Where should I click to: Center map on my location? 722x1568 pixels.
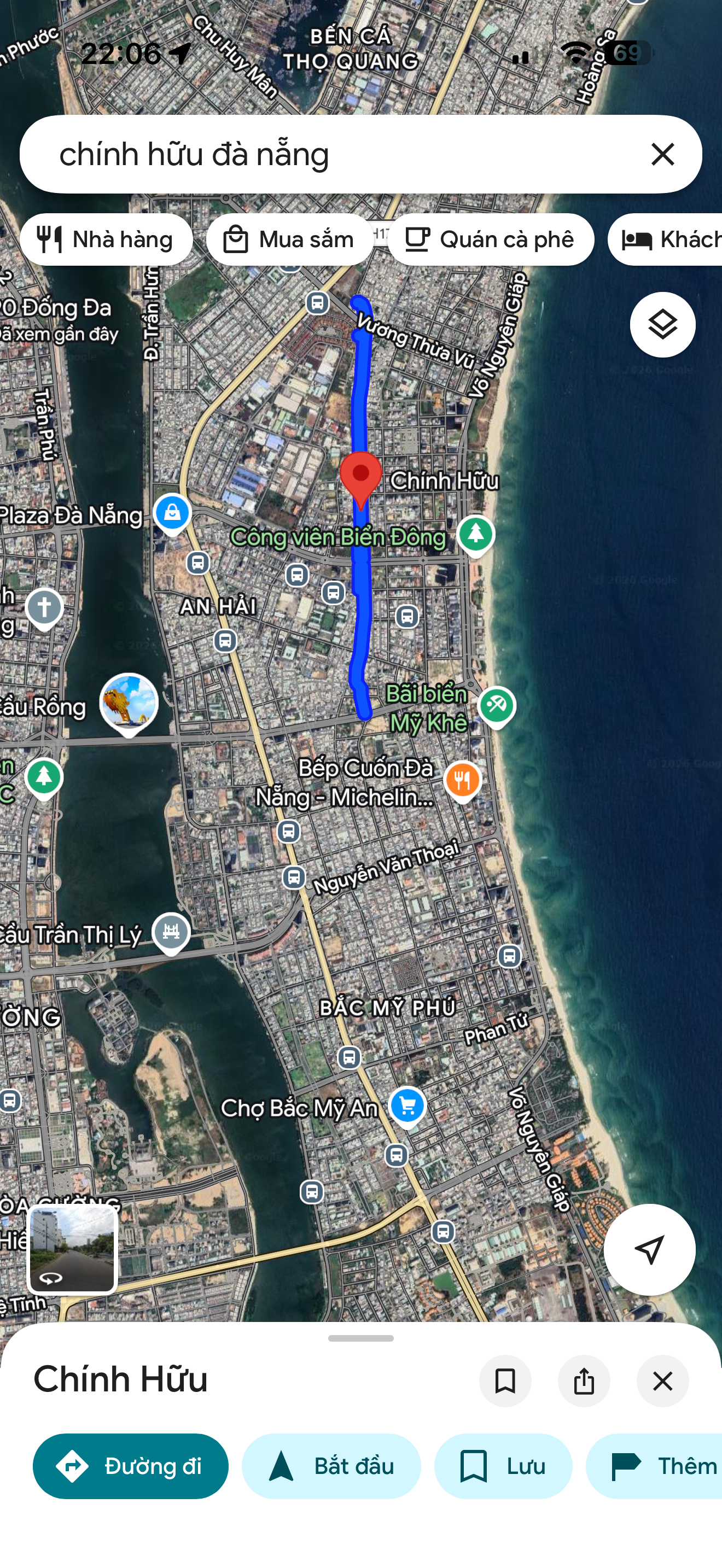point(649,1249)
